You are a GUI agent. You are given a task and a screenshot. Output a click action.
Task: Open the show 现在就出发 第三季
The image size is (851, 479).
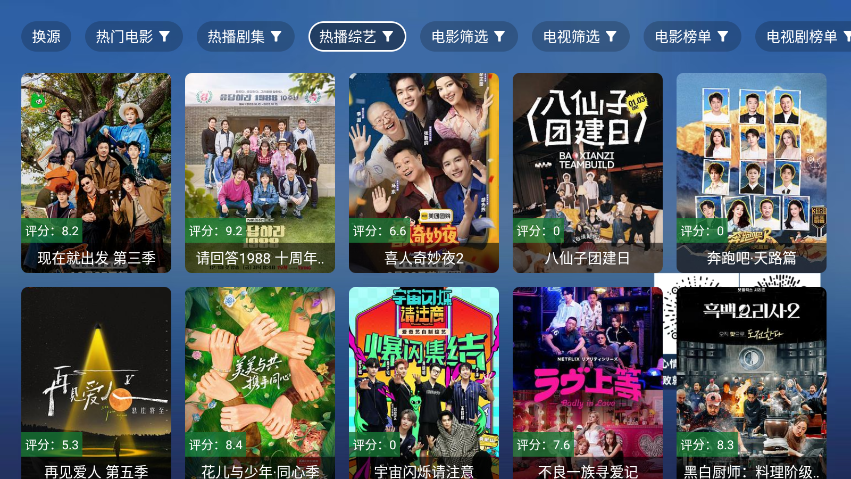96,172
